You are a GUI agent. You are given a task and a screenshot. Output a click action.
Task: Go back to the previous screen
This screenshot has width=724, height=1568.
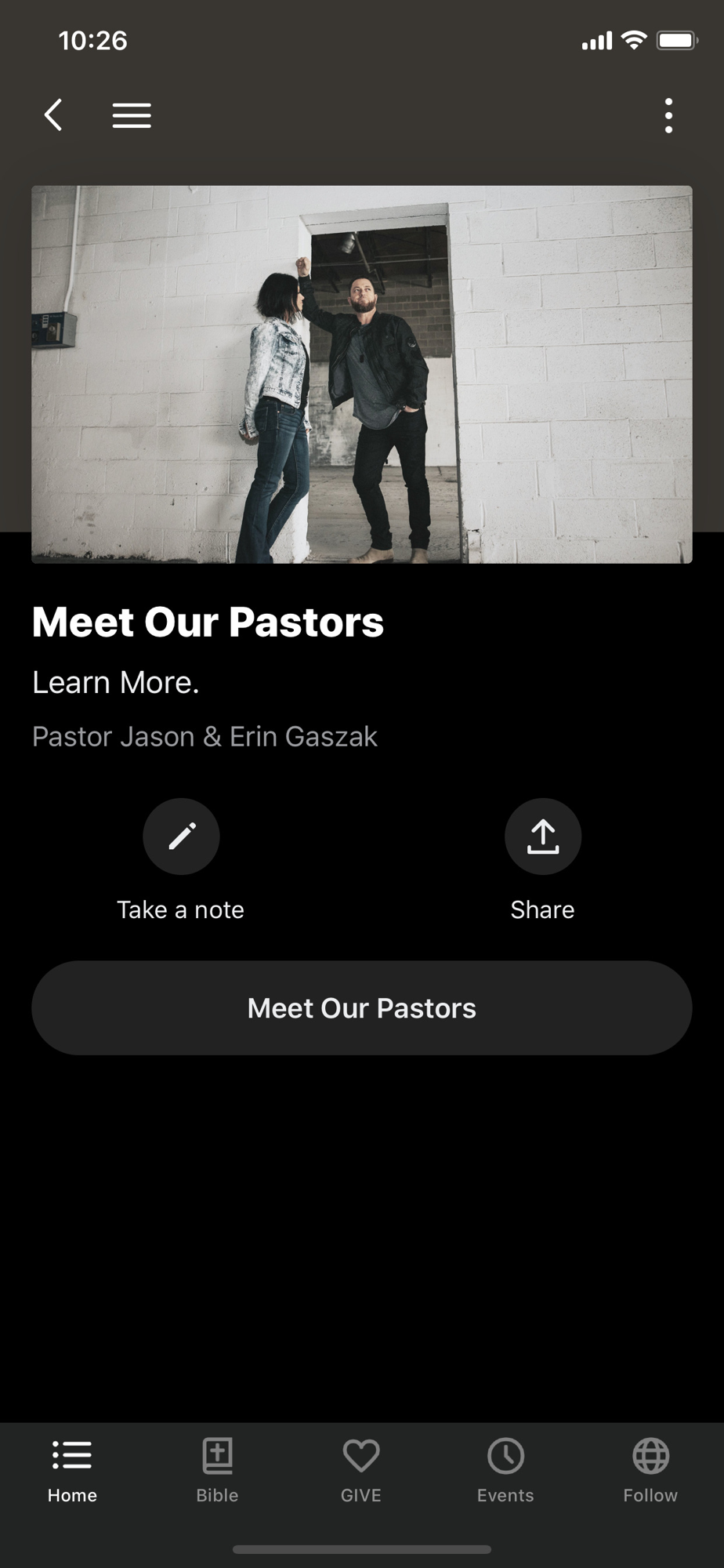tap(53, 115)
